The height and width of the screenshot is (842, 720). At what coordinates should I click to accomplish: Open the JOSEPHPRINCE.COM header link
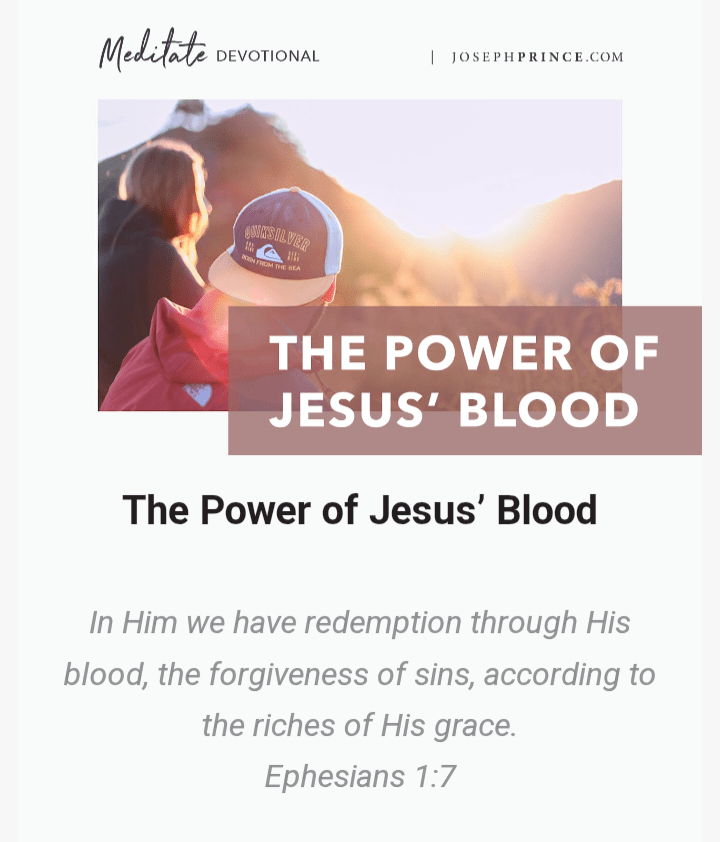pyautogui.click(x=537, y=57)
